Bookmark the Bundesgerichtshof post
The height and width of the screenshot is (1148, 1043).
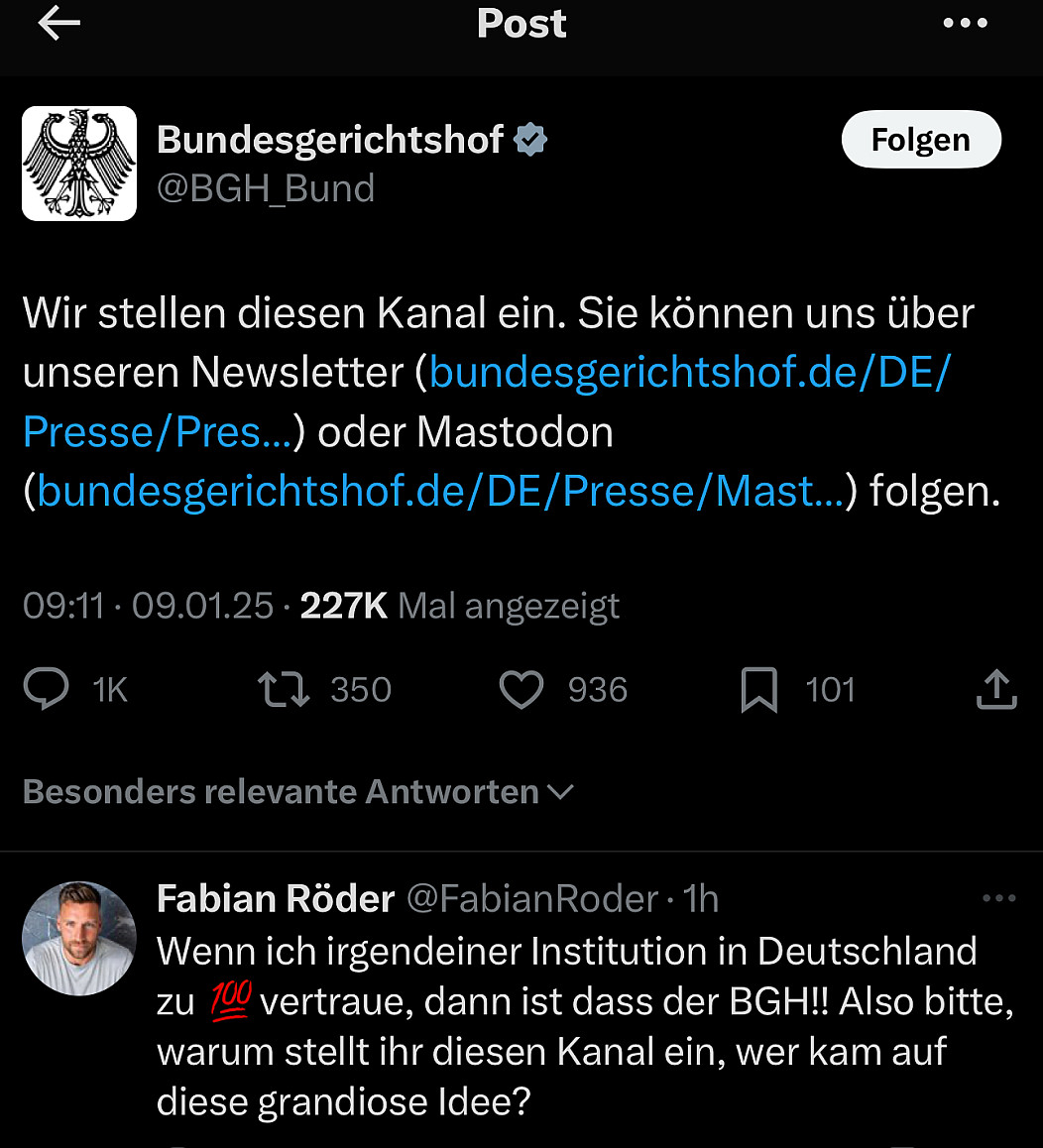759,690
